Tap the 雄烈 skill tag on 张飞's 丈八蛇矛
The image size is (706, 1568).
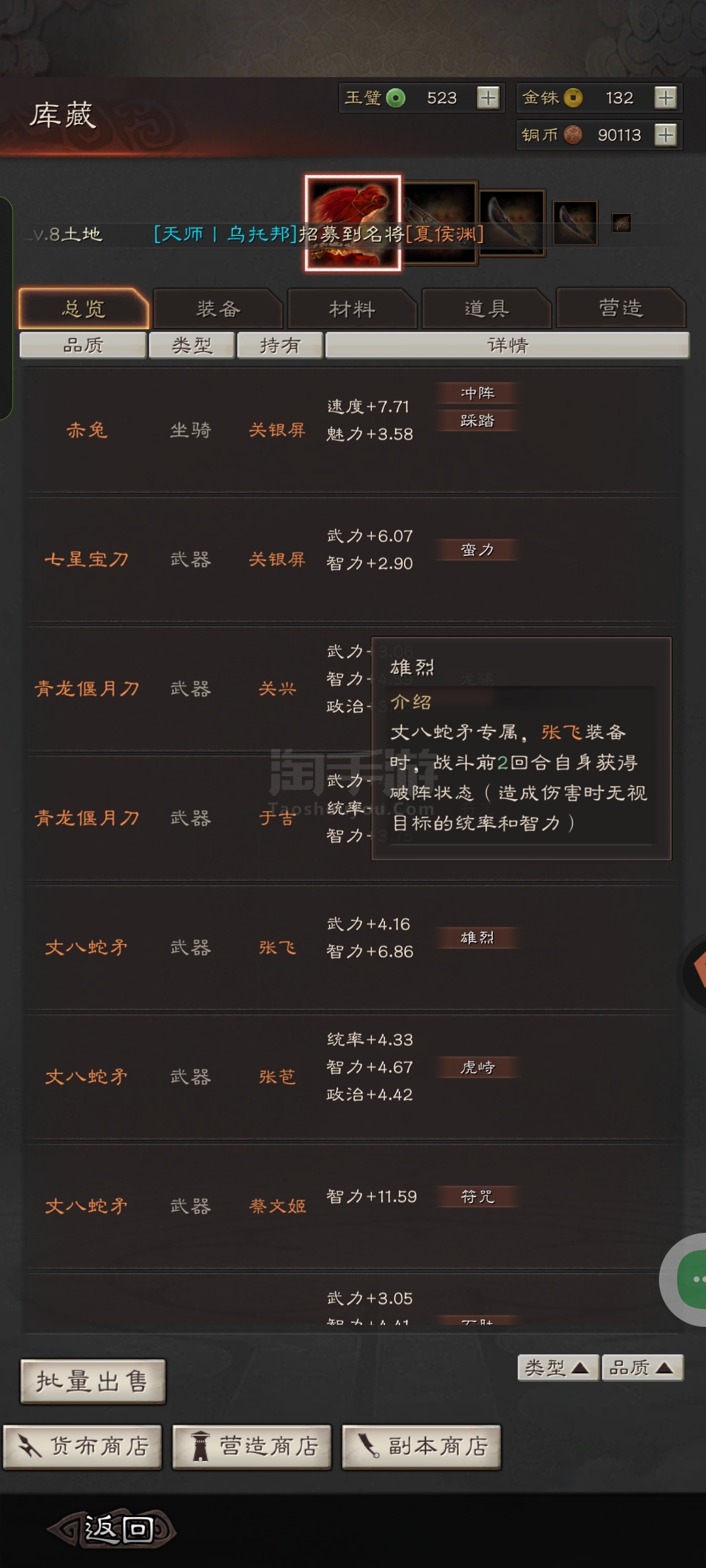coord(477,938)
